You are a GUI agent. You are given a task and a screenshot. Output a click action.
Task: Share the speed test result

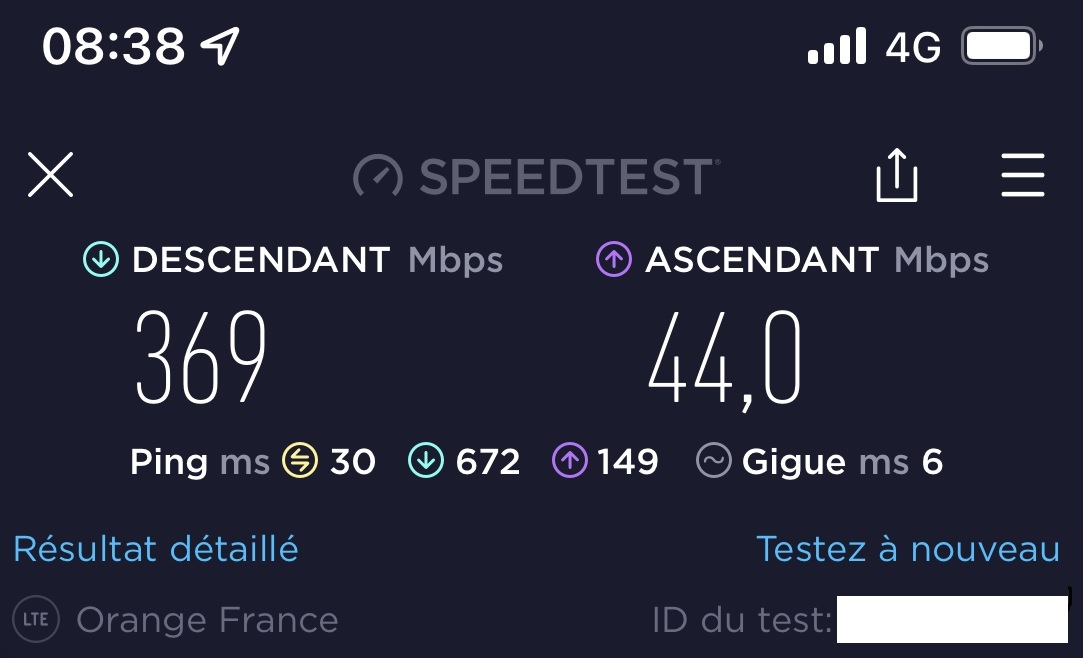896,176
